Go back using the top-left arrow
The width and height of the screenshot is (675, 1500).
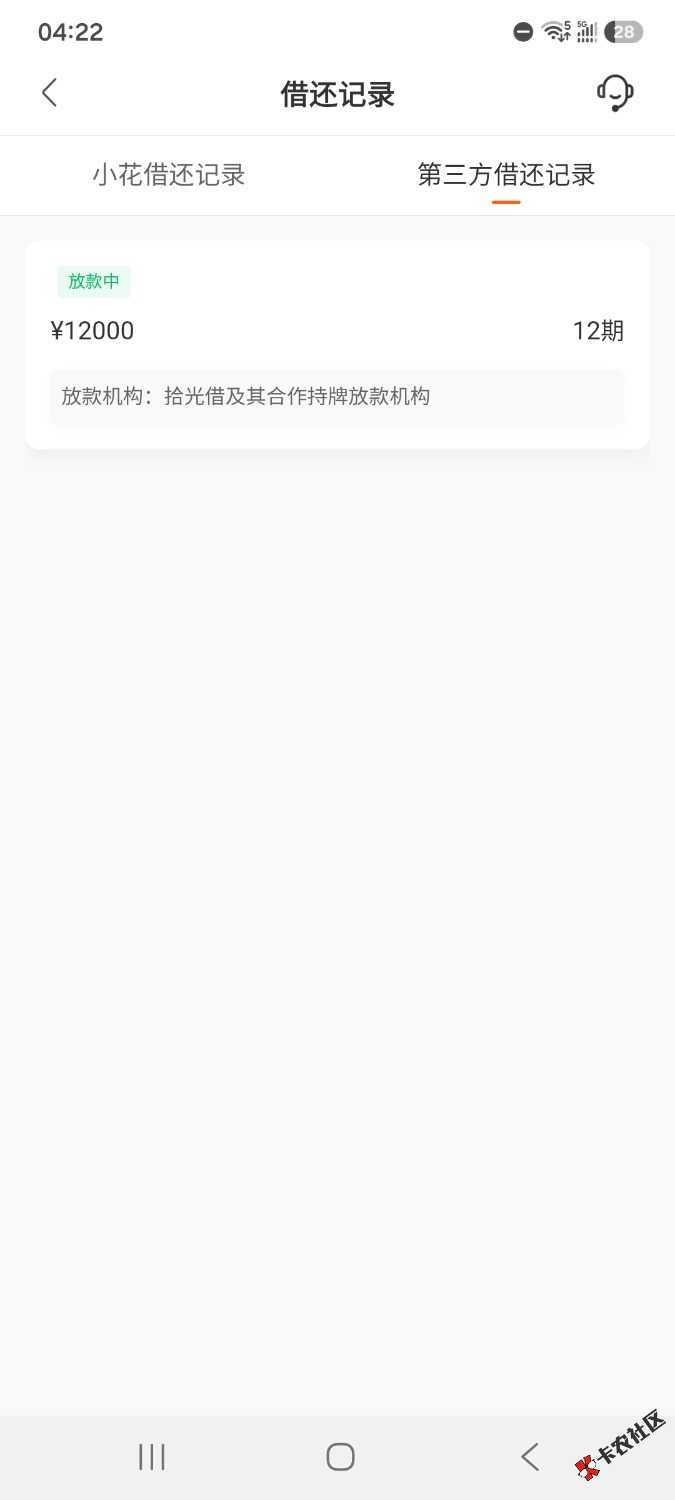[x=49, y=93]
